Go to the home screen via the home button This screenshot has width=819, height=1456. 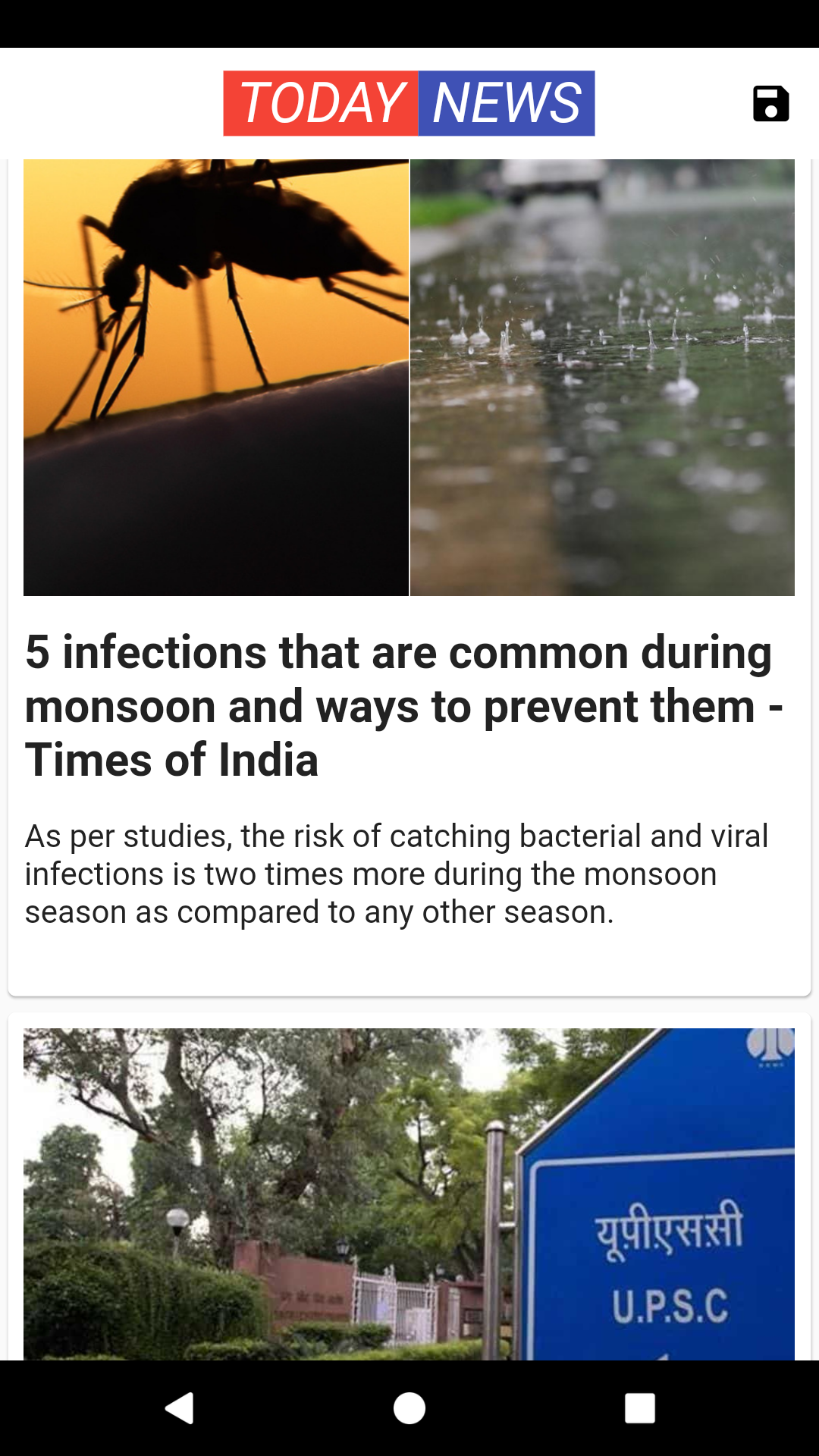pos(409,1408)
